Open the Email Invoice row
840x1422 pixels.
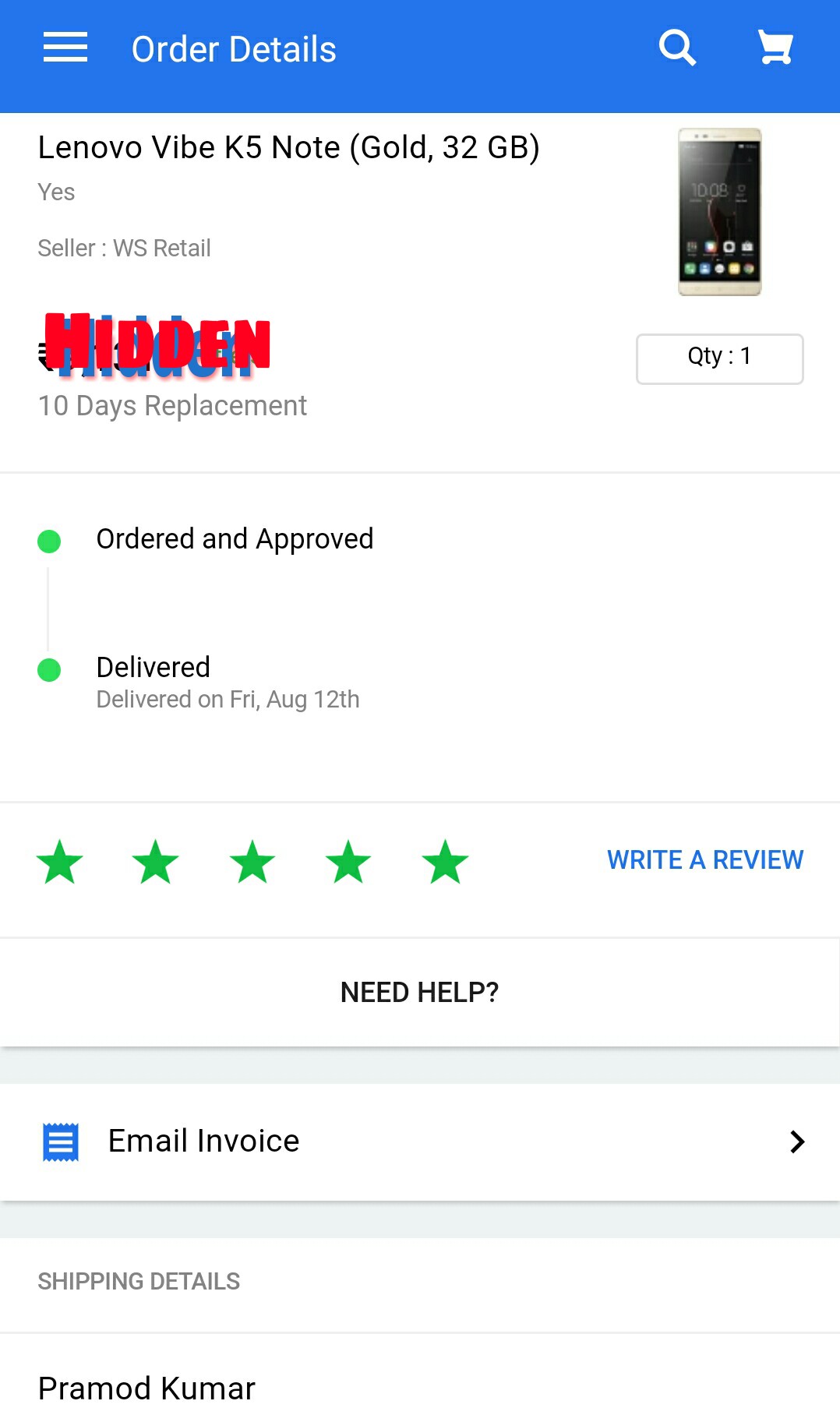click(419, 1141)
